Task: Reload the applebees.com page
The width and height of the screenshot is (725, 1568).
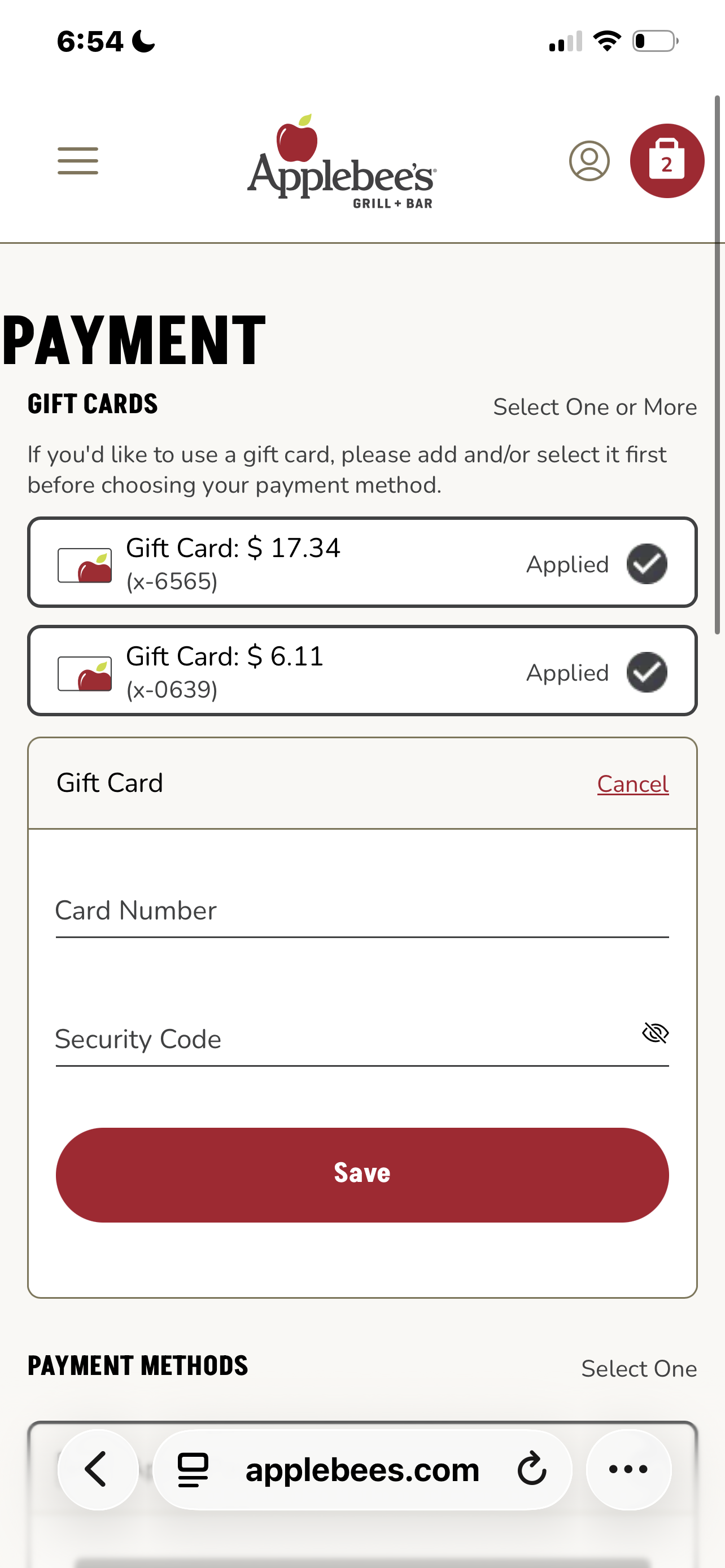Action: (531, 1469)
